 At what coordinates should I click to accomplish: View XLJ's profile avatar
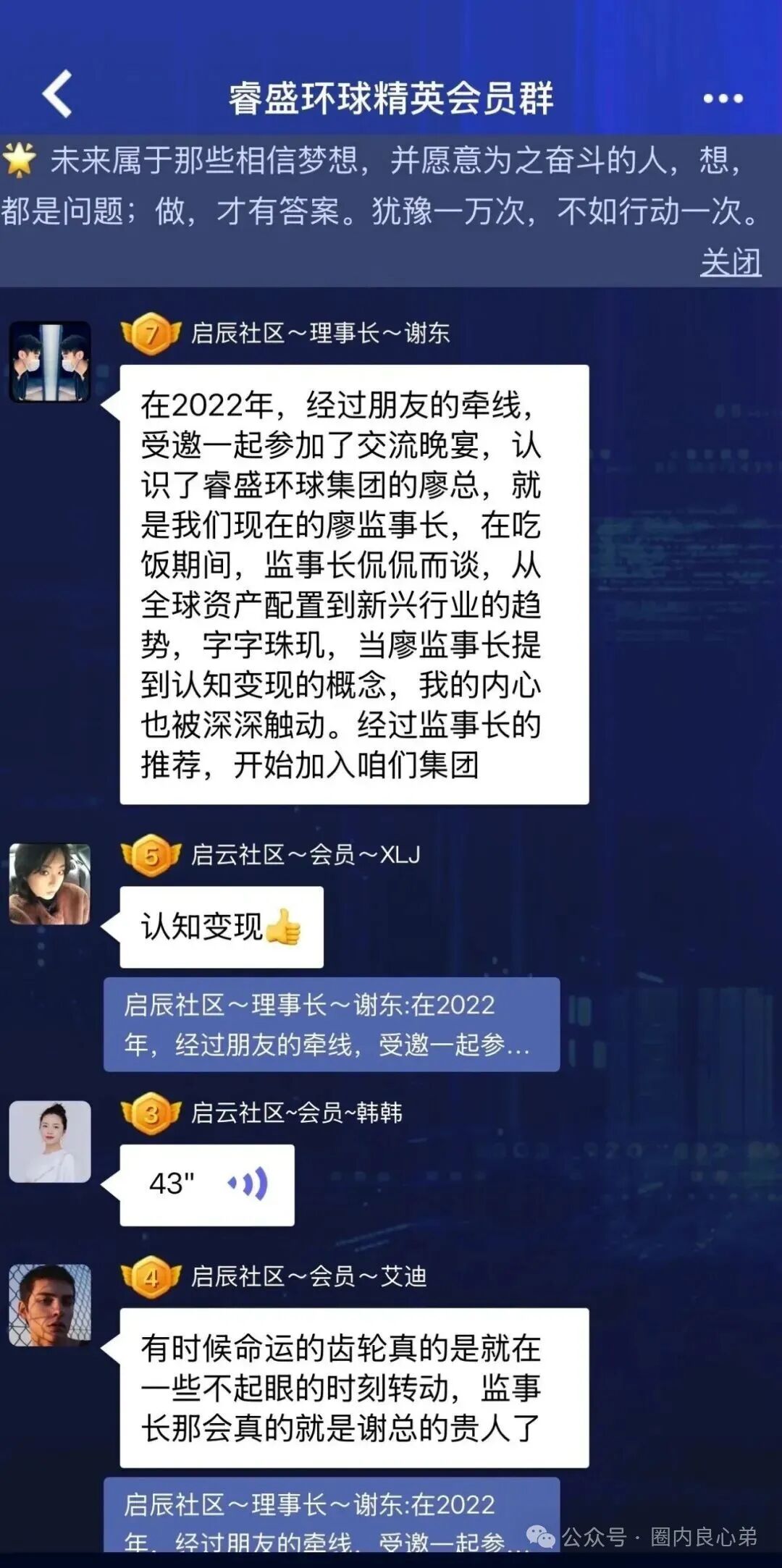(50, 884)
